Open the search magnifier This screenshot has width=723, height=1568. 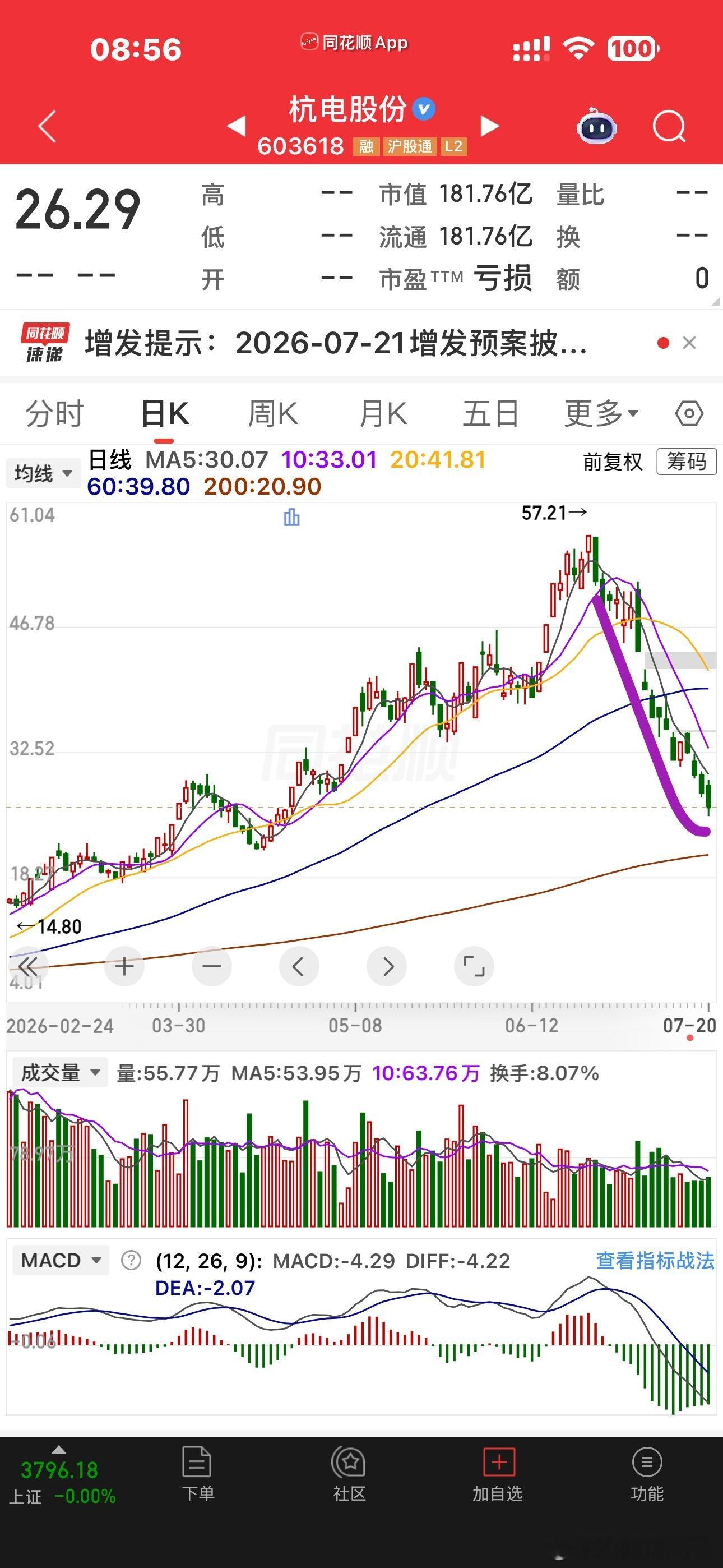coord(669,127)
